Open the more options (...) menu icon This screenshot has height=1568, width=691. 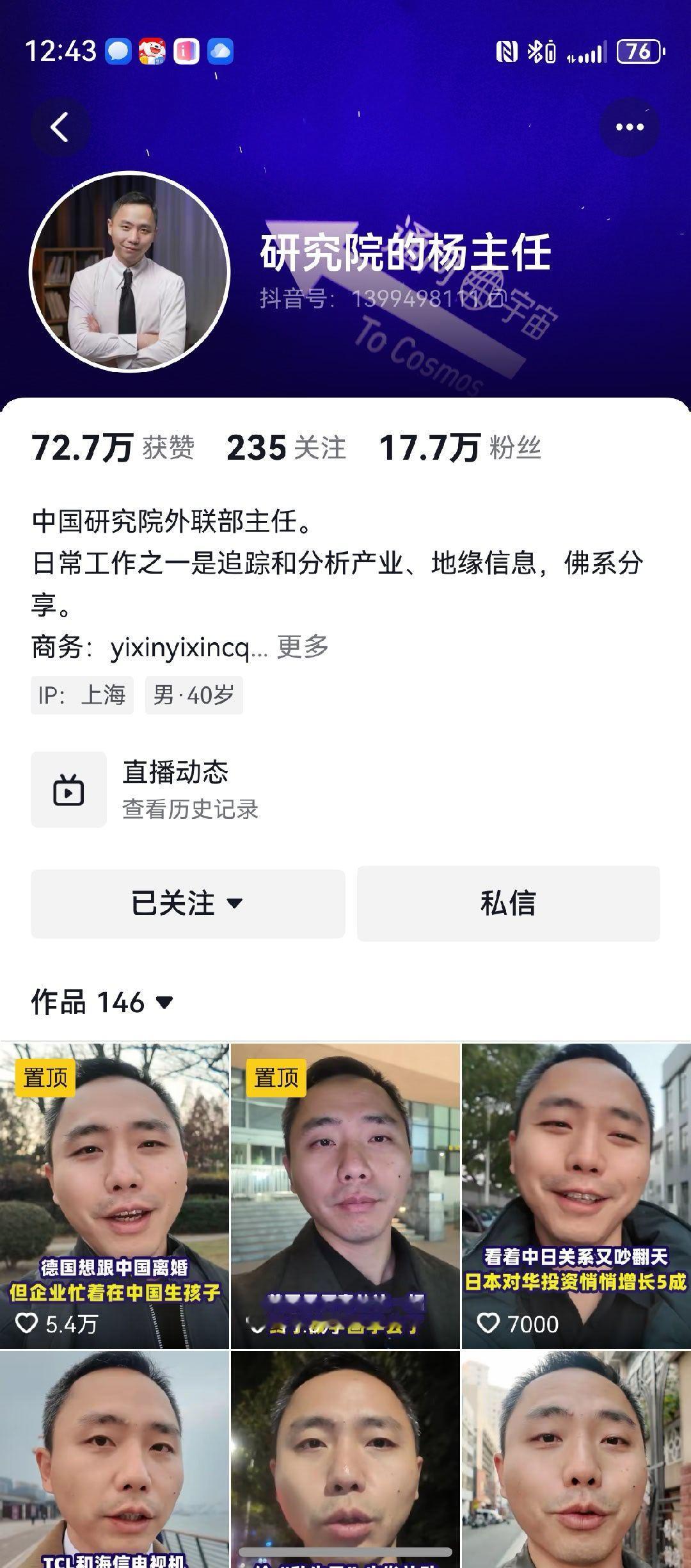630,125
